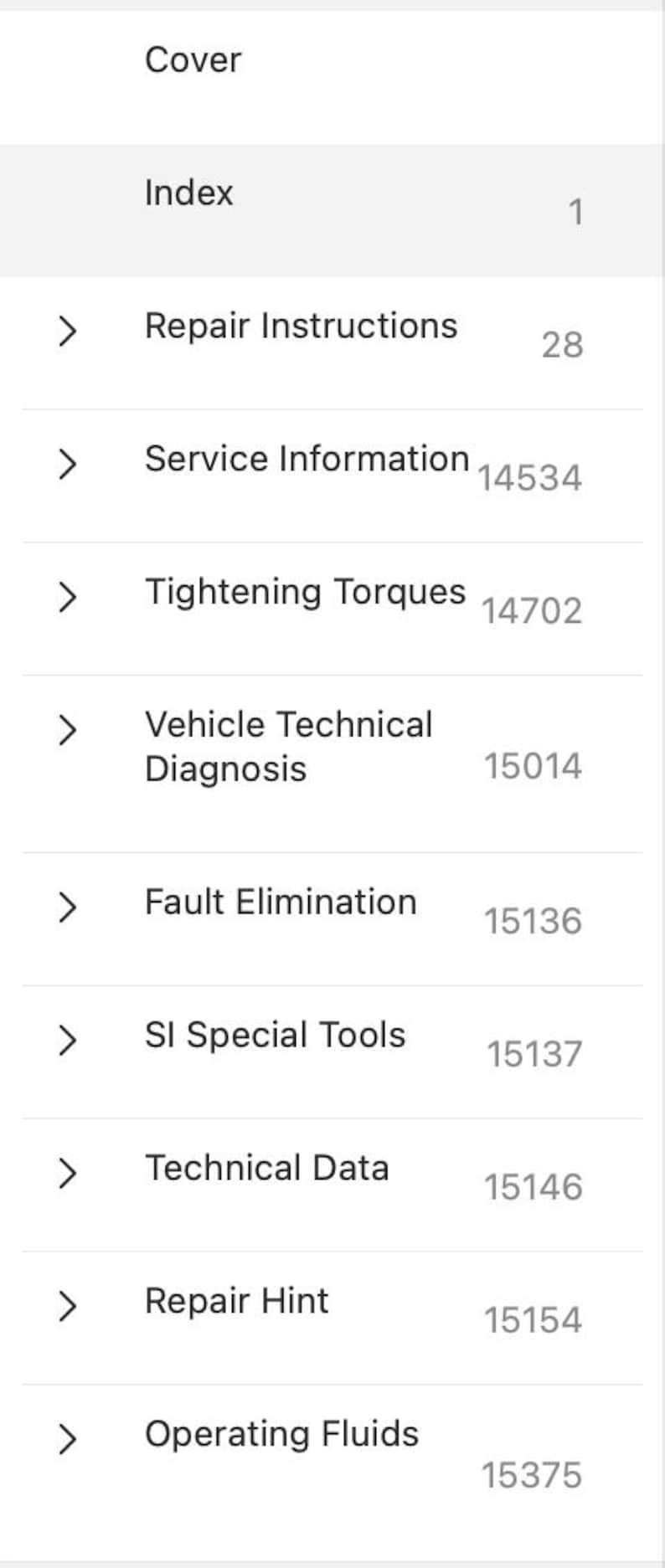
Task: Open the Repair Instructions entry
Action: point(301,326)
